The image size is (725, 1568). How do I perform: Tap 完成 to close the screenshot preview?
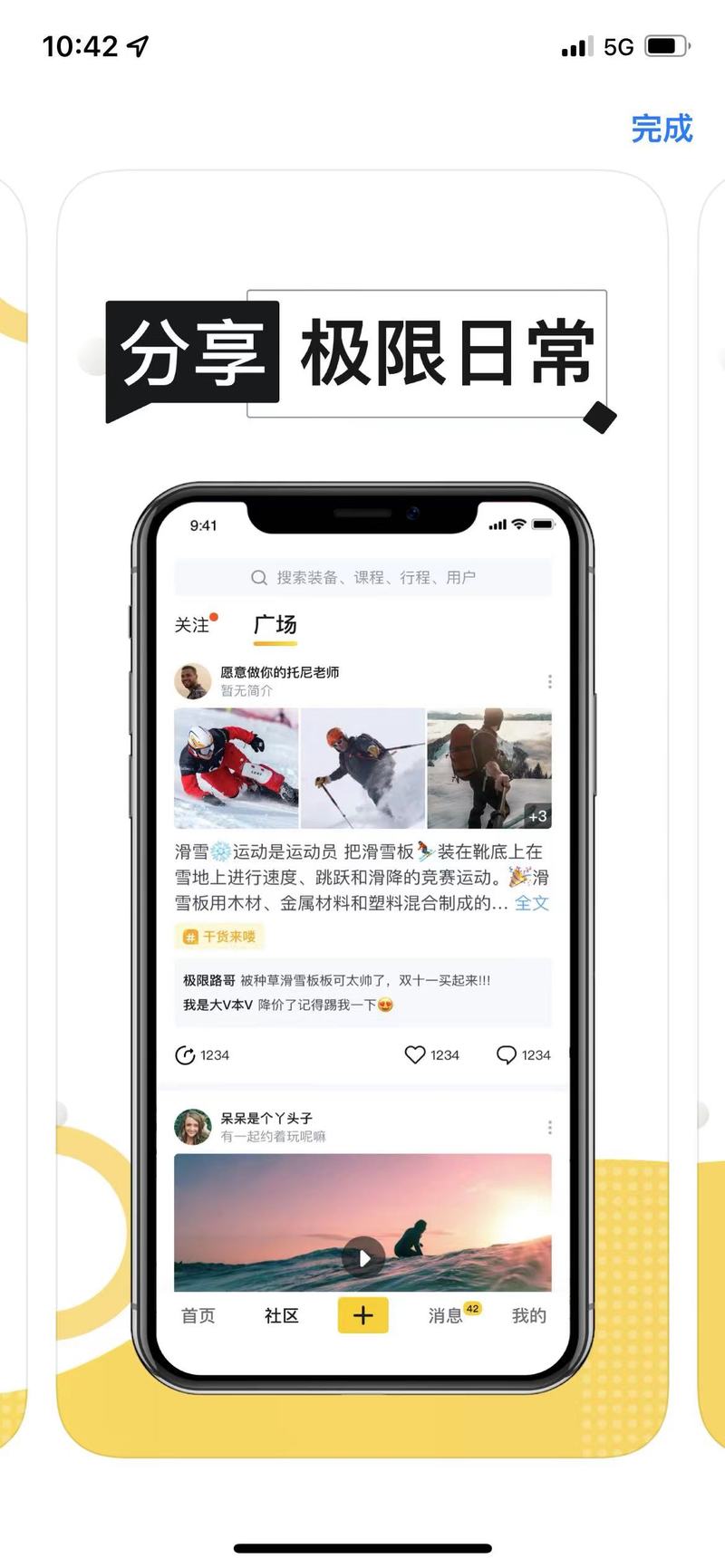tap(662, 129)
